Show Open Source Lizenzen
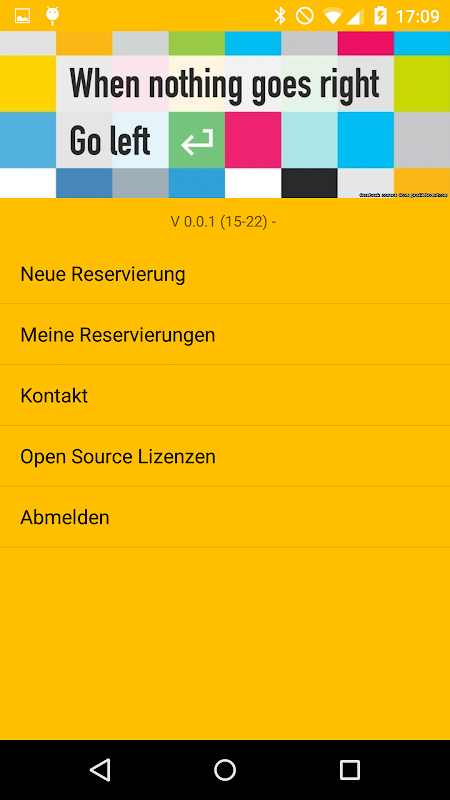 pyautogui.click(x=225, y=456)
